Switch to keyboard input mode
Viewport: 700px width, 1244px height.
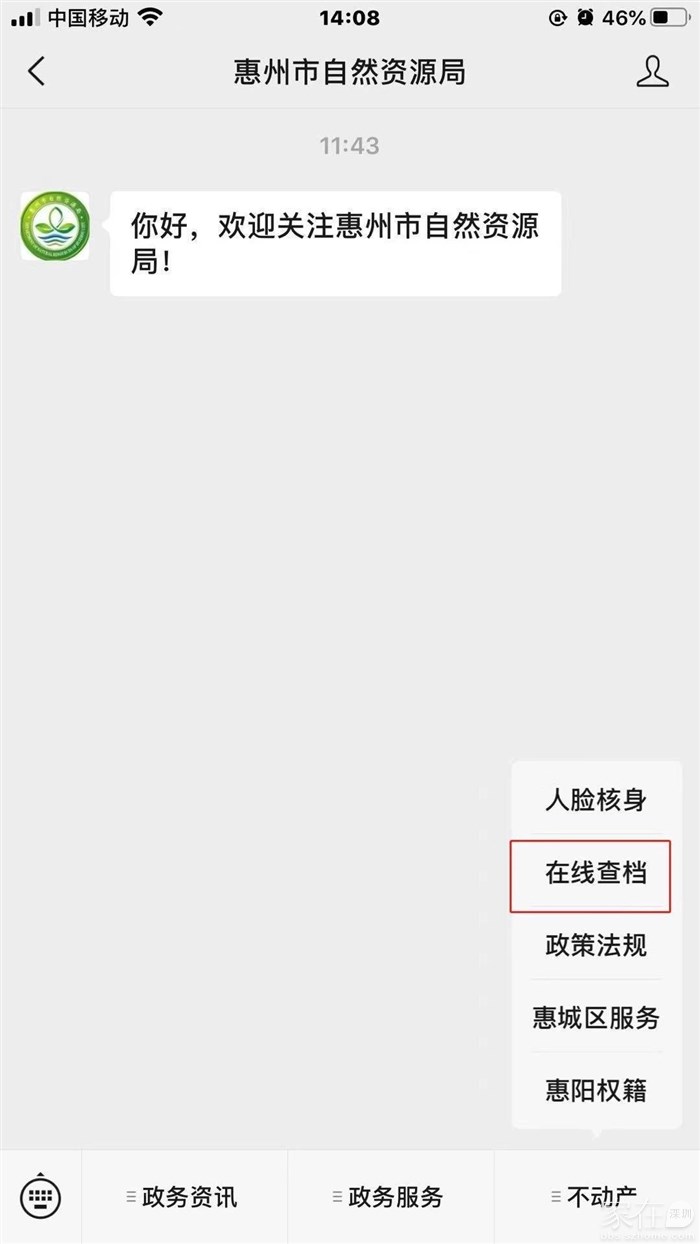pos(41,1196)
